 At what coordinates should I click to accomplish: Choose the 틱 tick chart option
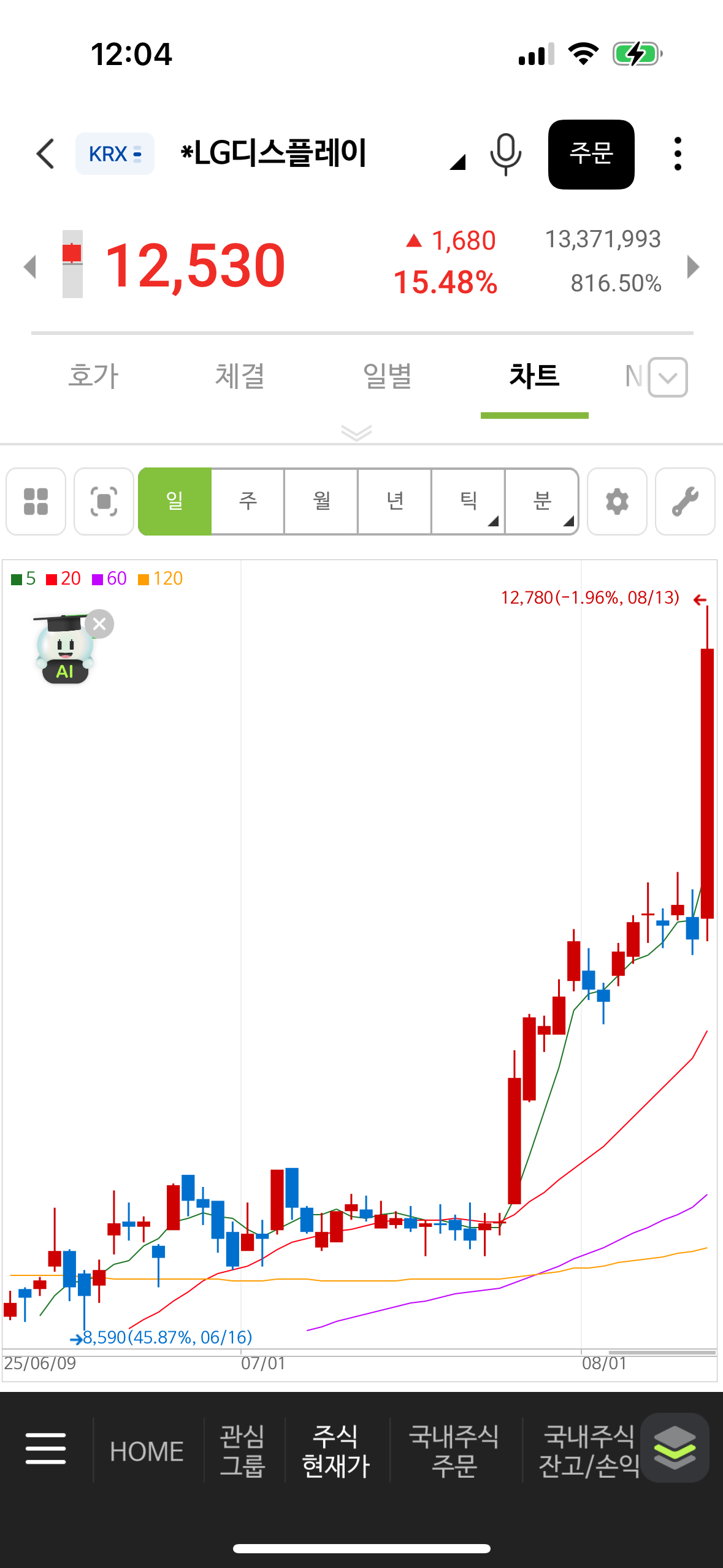pyautogui.click(x=469, y=501)
